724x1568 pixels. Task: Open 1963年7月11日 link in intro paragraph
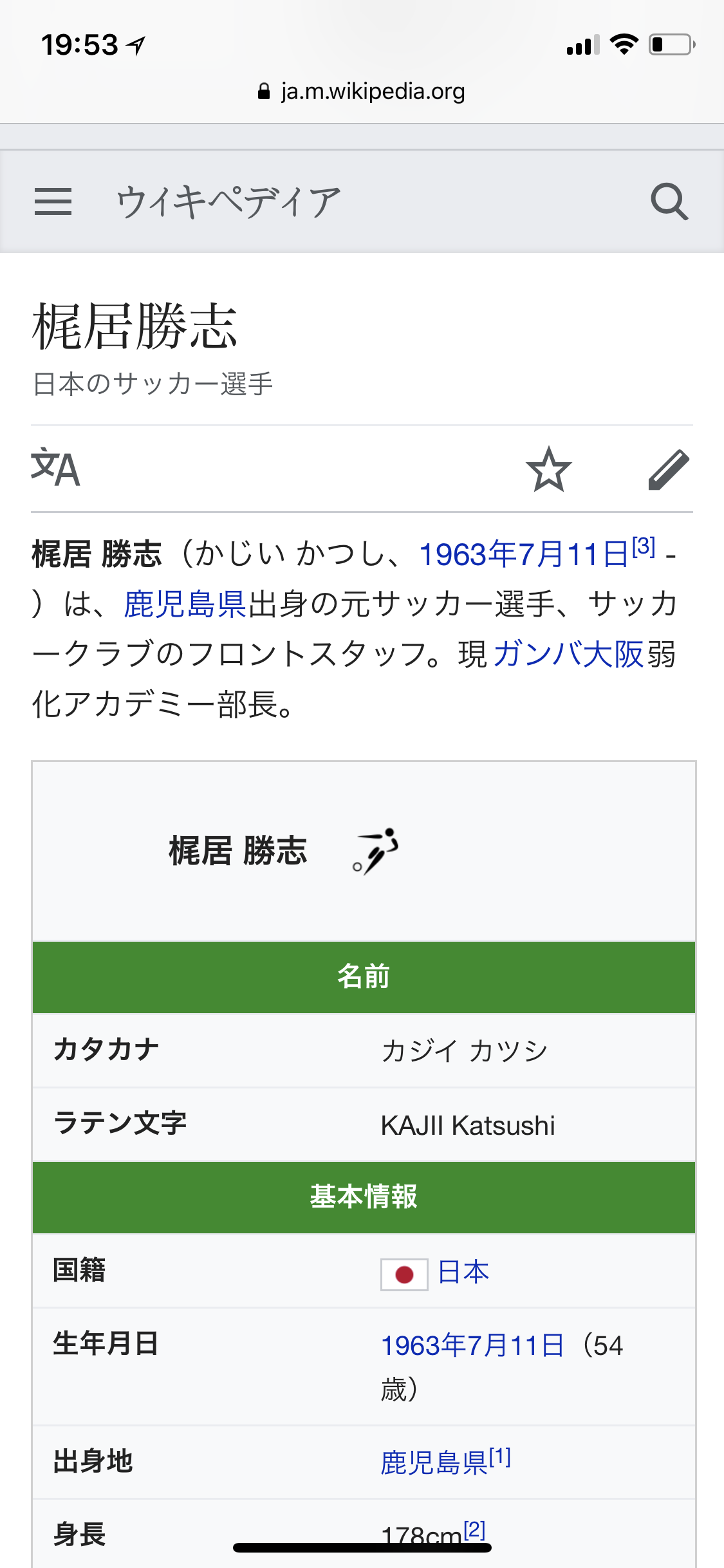pyautogui.click(x=523, y=554)
